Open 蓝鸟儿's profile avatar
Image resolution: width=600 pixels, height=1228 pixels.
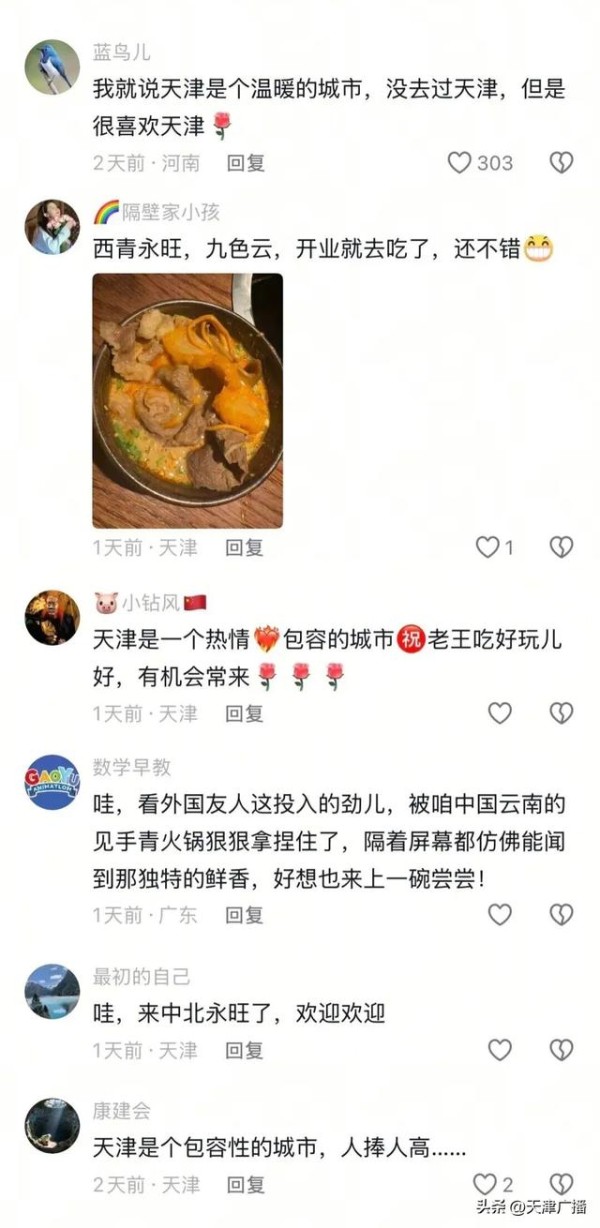pyautogui.click(x=51, y=68)
